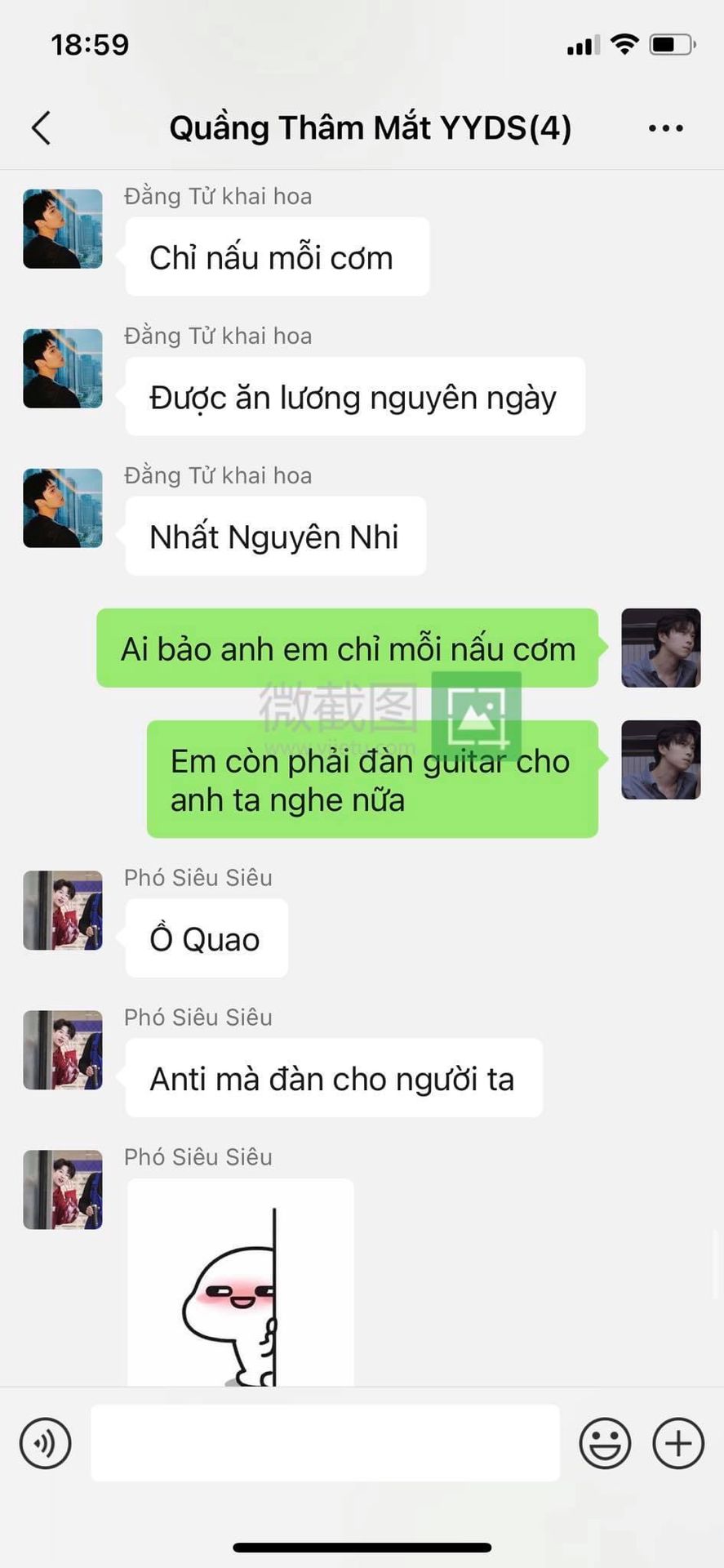Open the plus attachments menu
Viewport: 724px width, 1568px height.
coord(678,1443)
